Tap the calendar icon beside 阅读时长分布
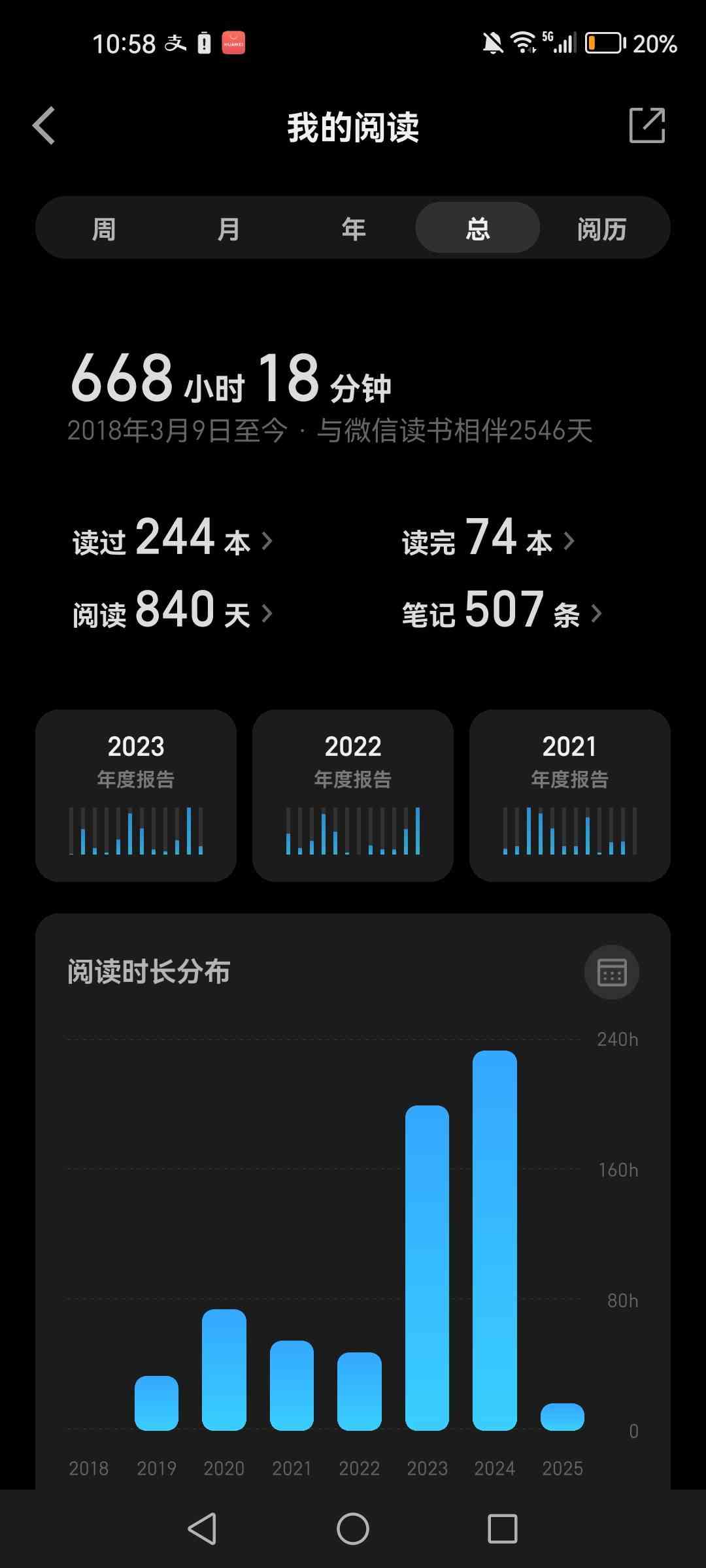The width and height of the screenshot is (706, 1568). [611, 972]
